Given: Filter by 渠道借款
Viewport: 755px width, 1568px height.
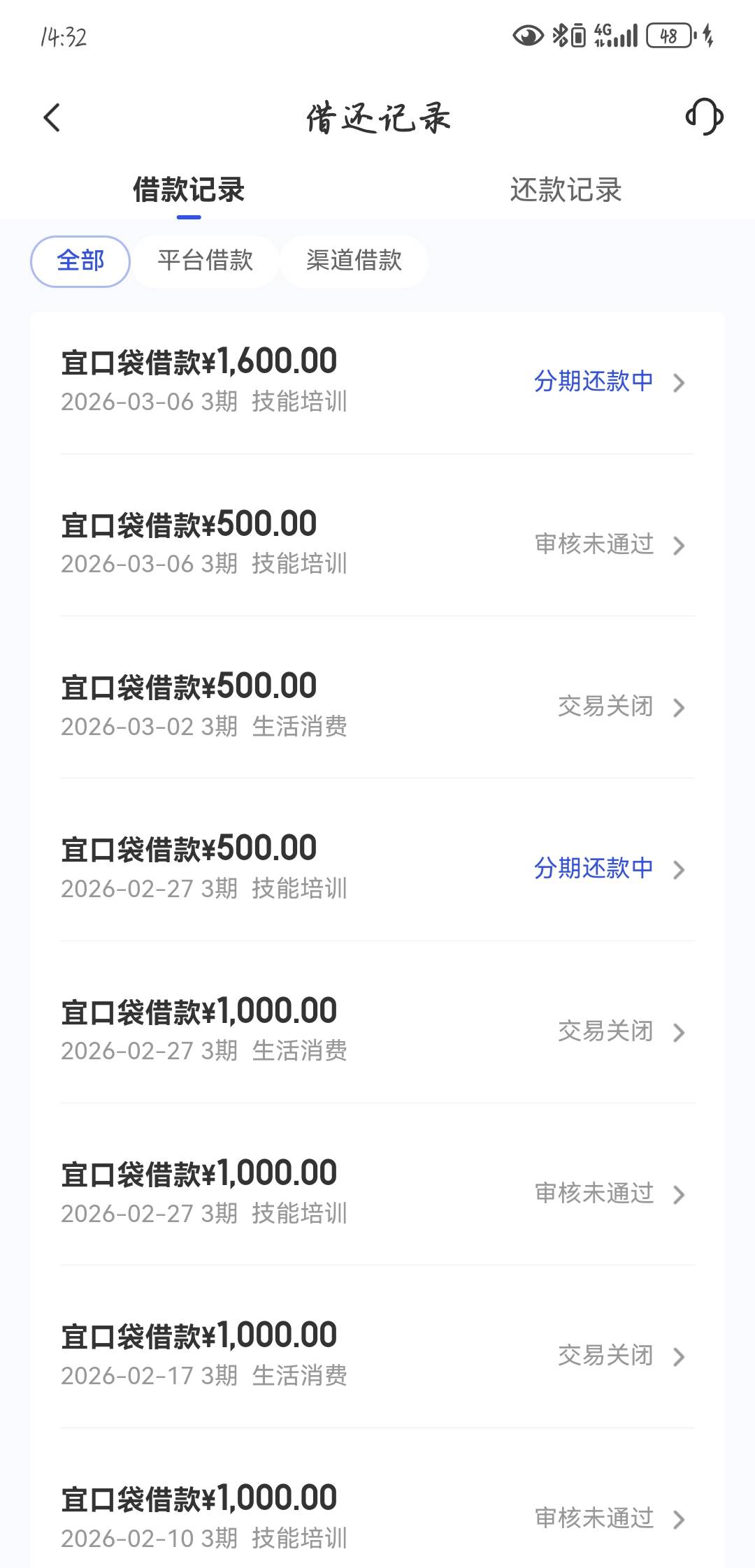Looking at the screenshot, I should point(354,261).
